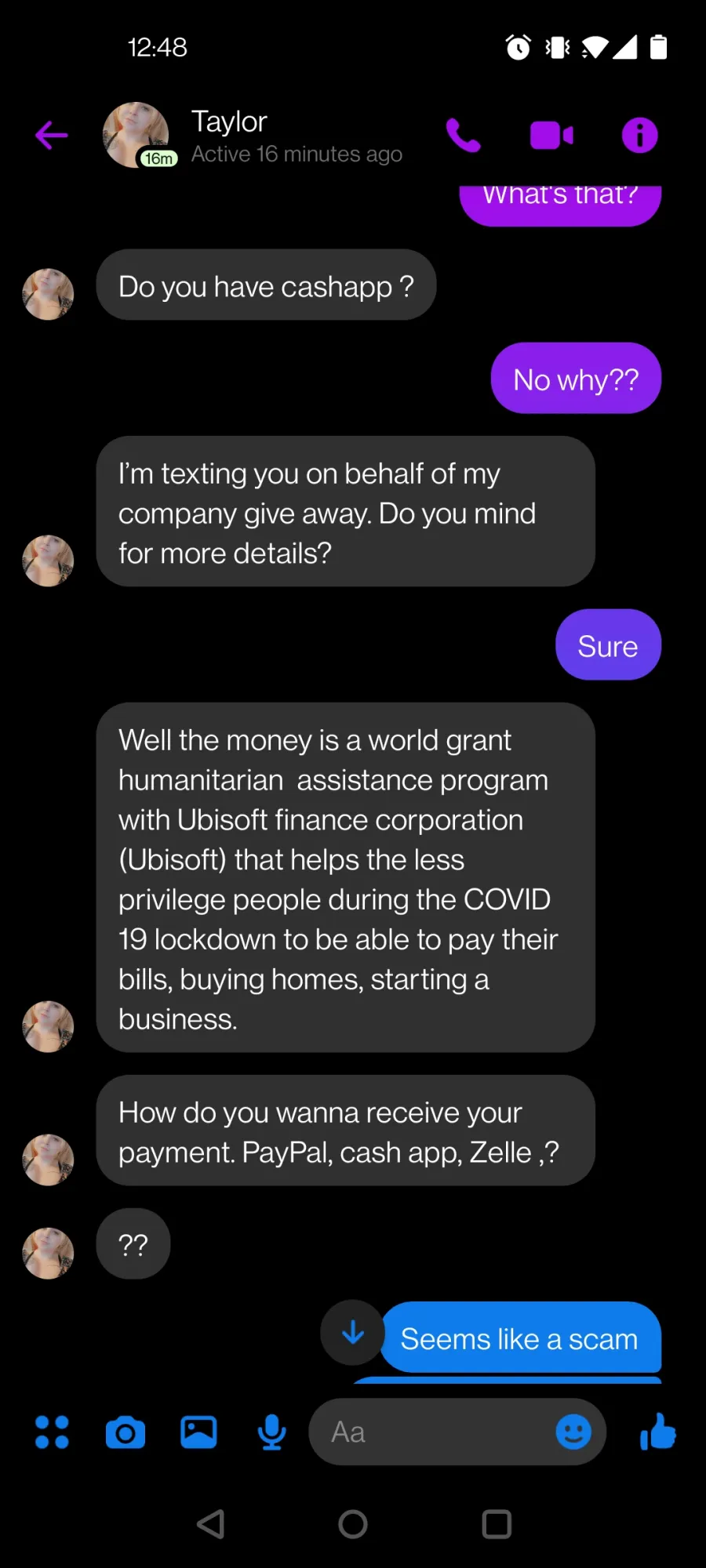Start a voice call with Taylor

463,136
